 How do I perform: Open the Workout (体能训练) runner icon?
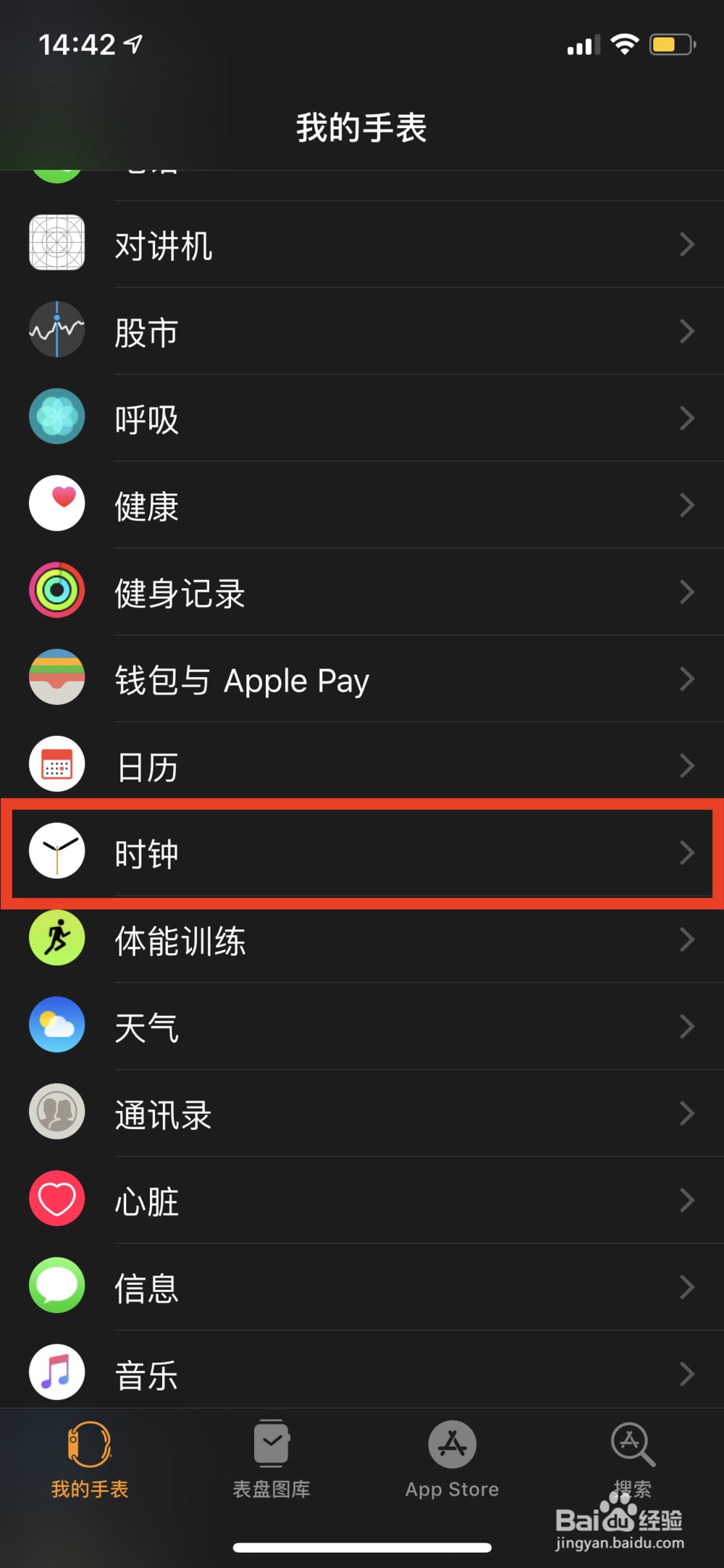[56, 938]
